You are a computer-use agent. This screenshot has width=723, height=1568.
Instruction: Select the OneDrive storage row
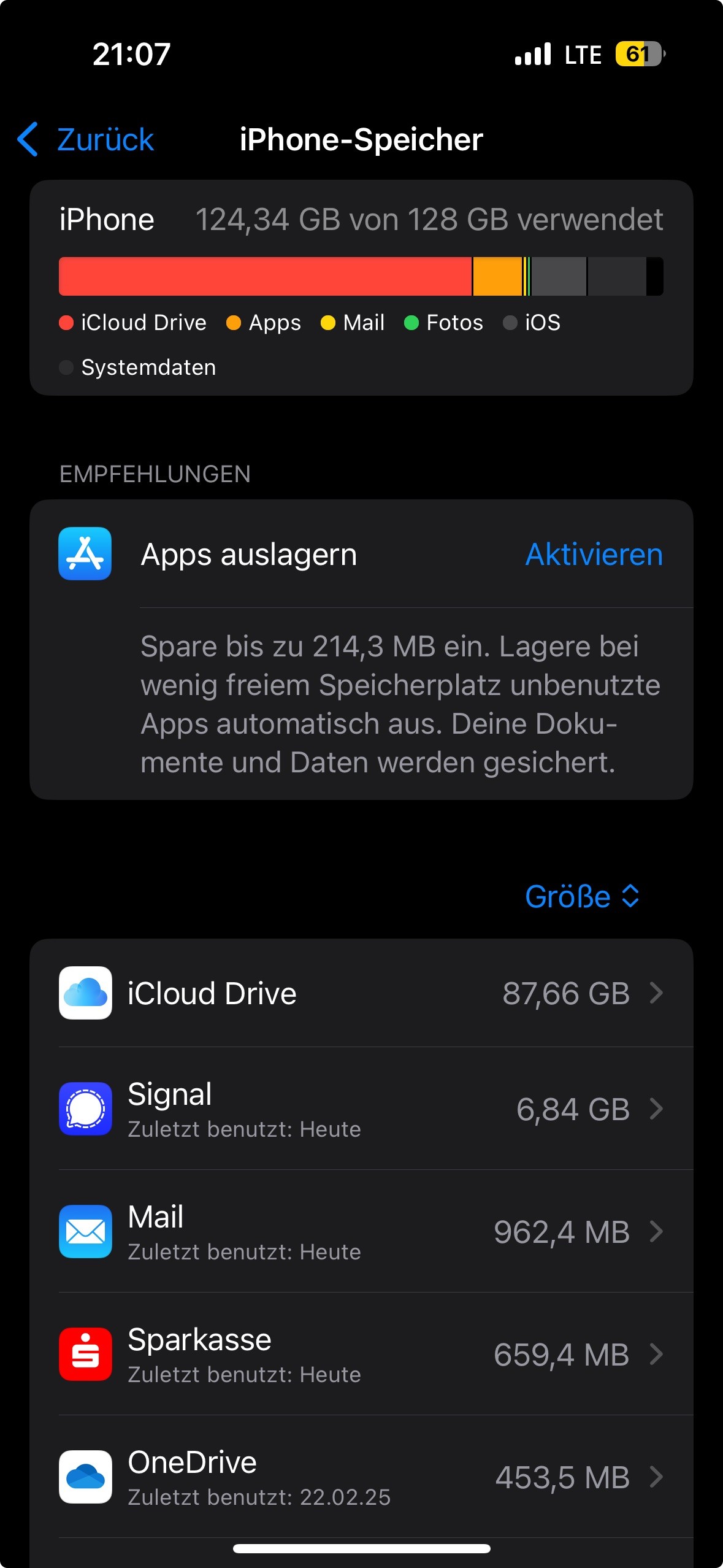click(361, 1477)
